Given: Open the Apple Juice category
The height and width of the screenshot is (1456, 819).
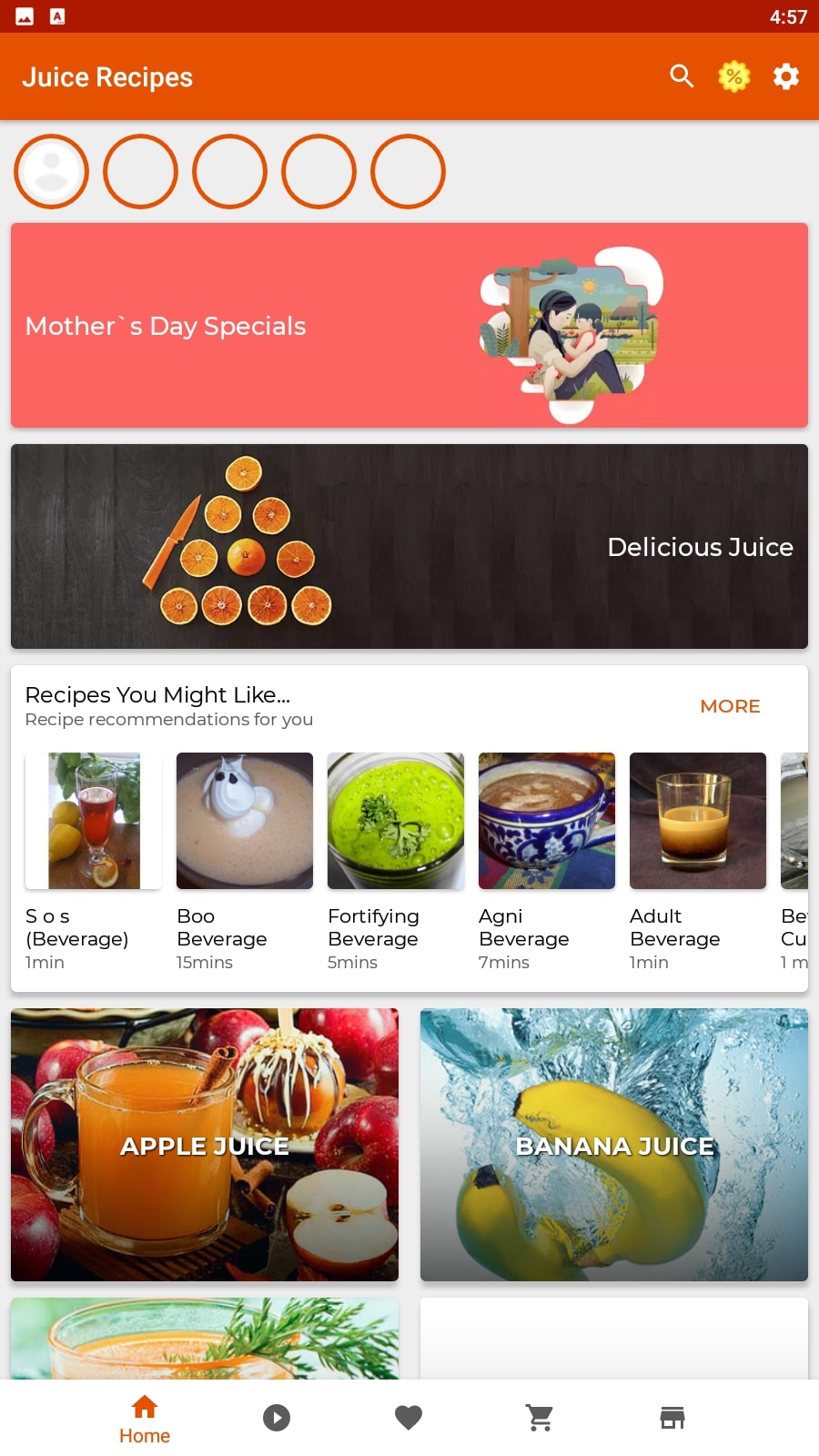Looking at the screenshot, I should point(205,1145).
